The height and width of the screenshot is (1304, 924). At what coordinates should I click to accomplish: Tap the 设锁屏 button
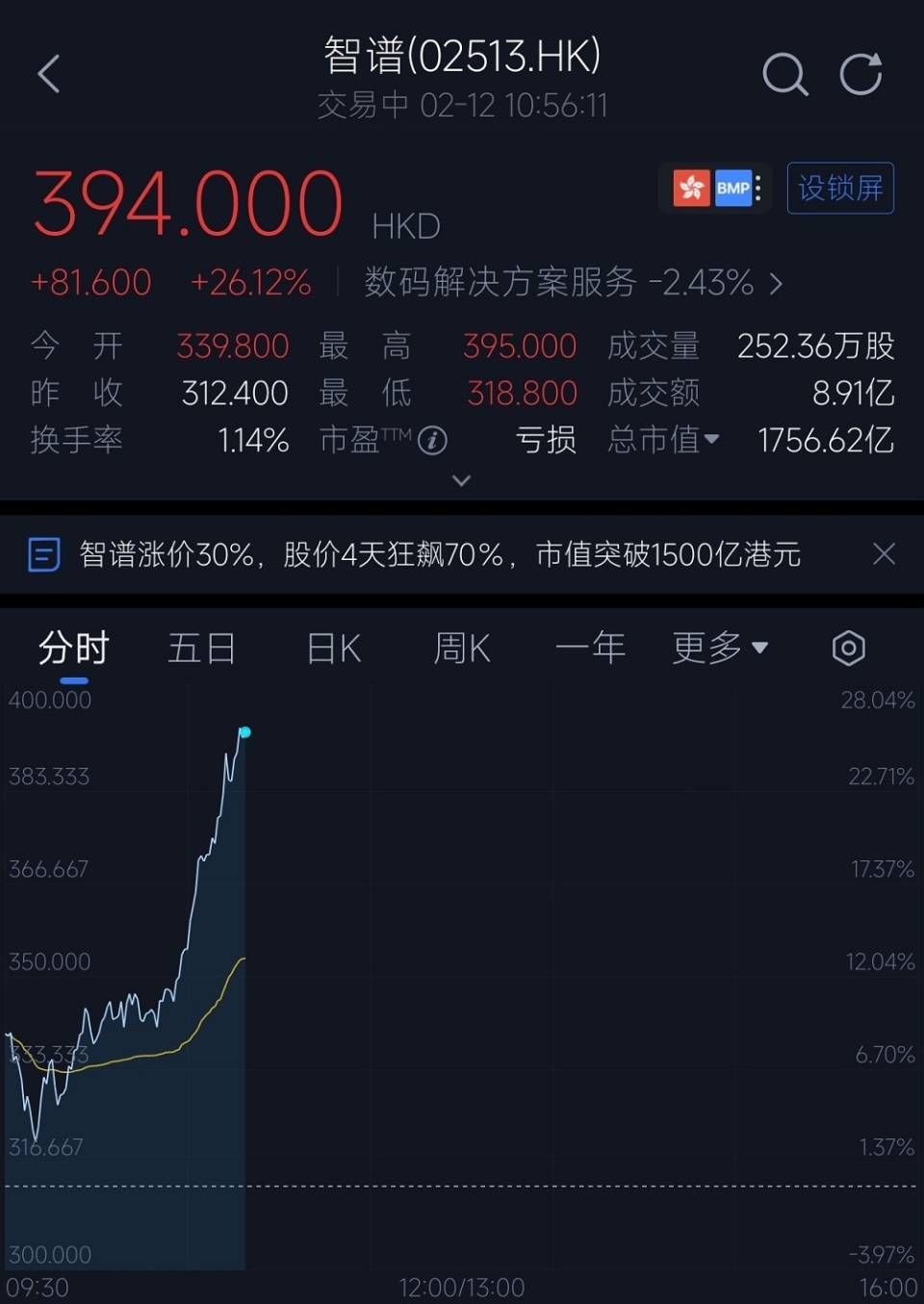(x=839, y=188)
